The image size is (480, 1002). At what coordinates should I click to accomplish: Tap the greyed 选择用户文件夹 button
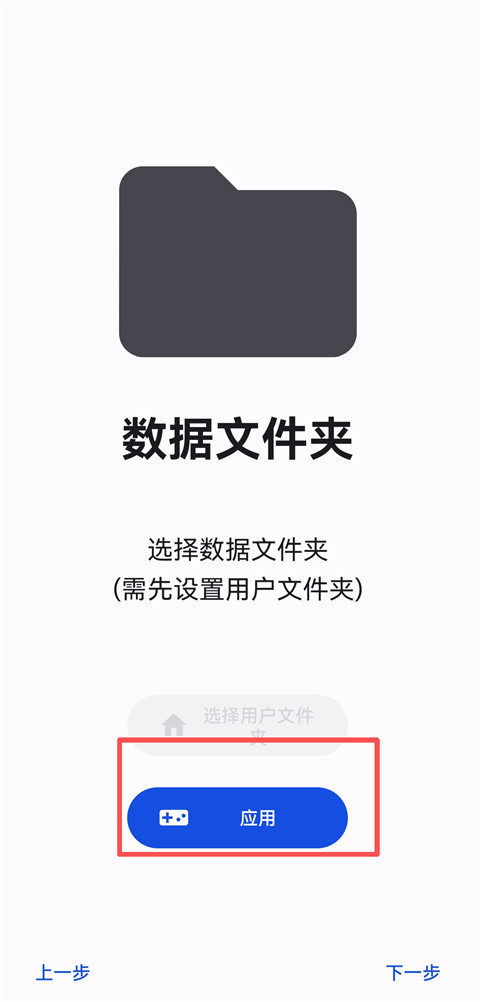(x=237, y=725)
